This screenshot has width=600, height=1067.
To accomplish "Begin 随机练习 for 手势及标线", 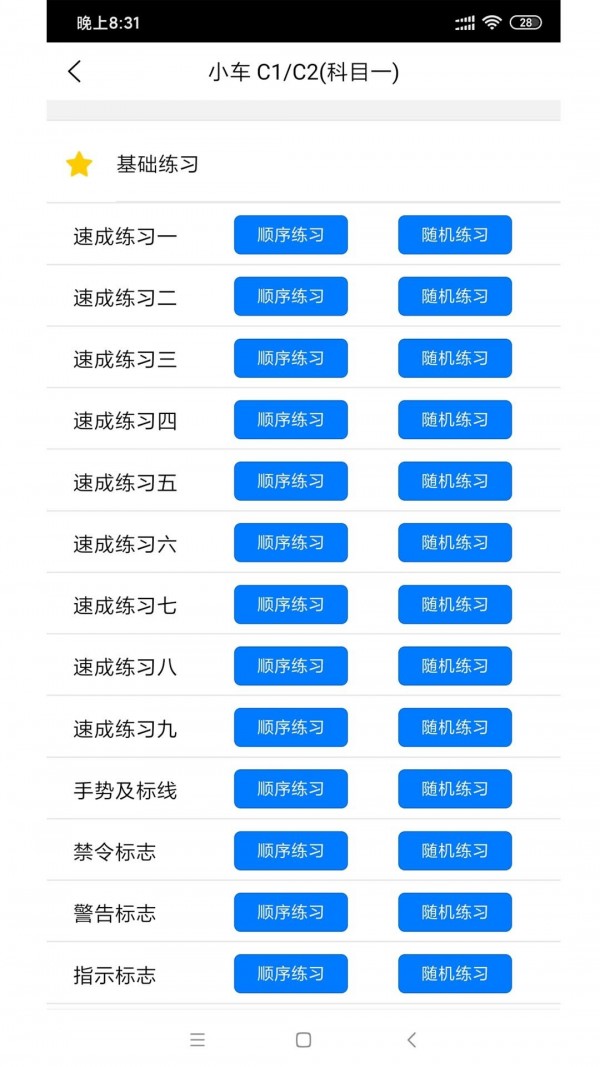I will (455, 789).
